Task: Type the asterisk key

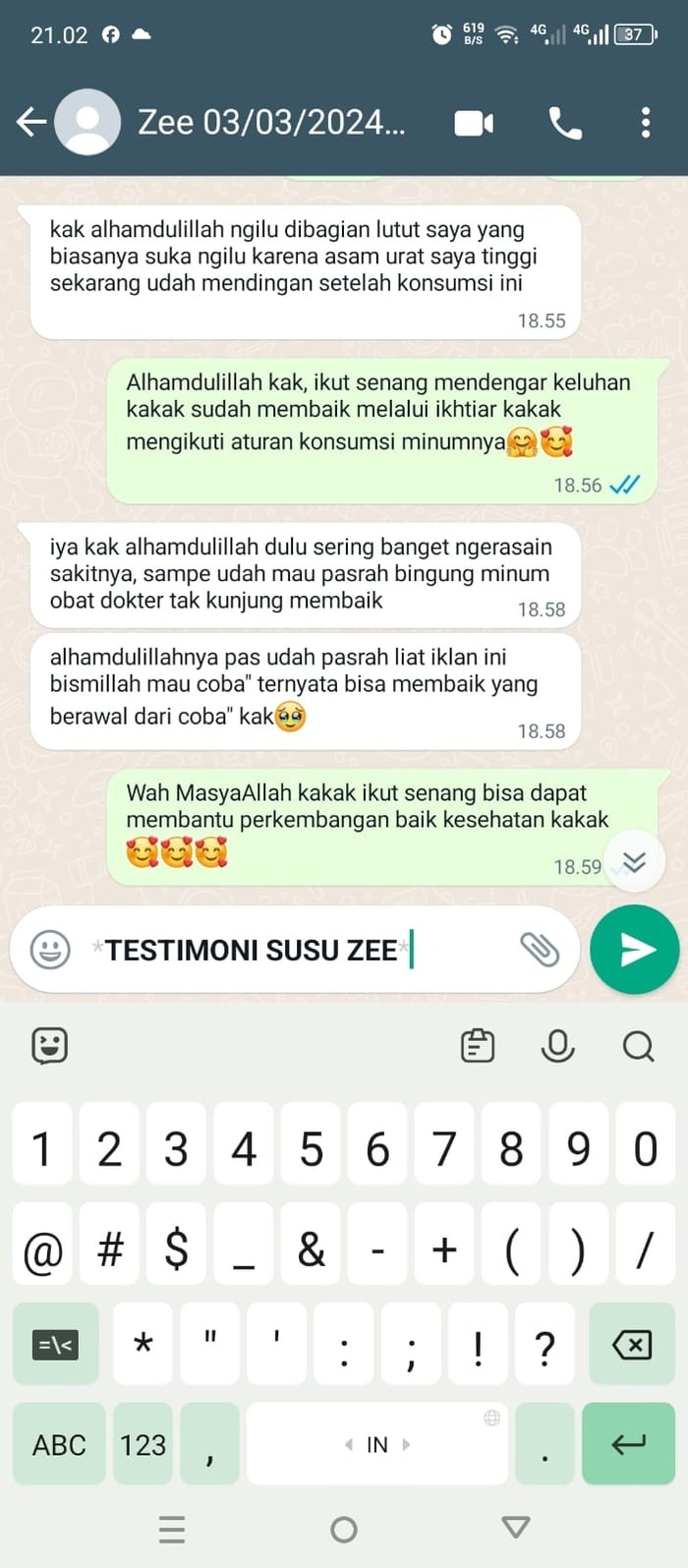Action: pyautogui.click(x=143, y=1344)
